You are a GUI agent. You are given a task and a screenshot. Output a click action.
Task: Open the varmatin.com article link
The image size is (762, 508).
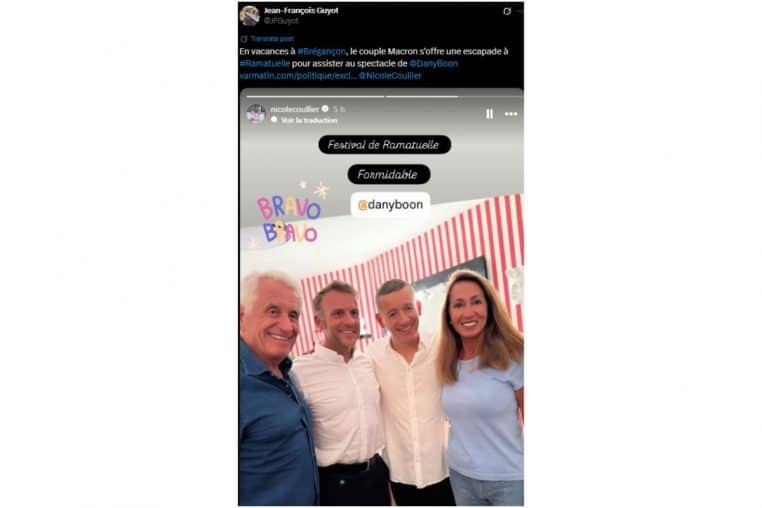(297, 75)
